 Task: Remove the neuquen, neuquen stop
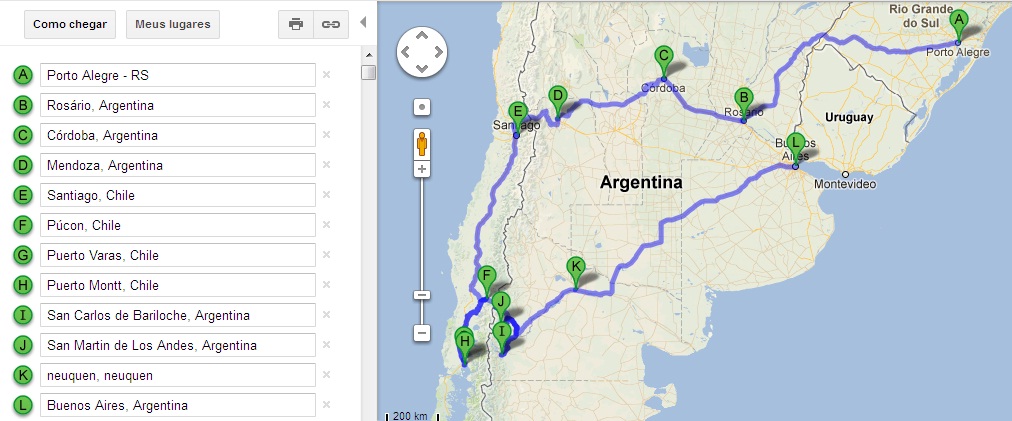326,375
